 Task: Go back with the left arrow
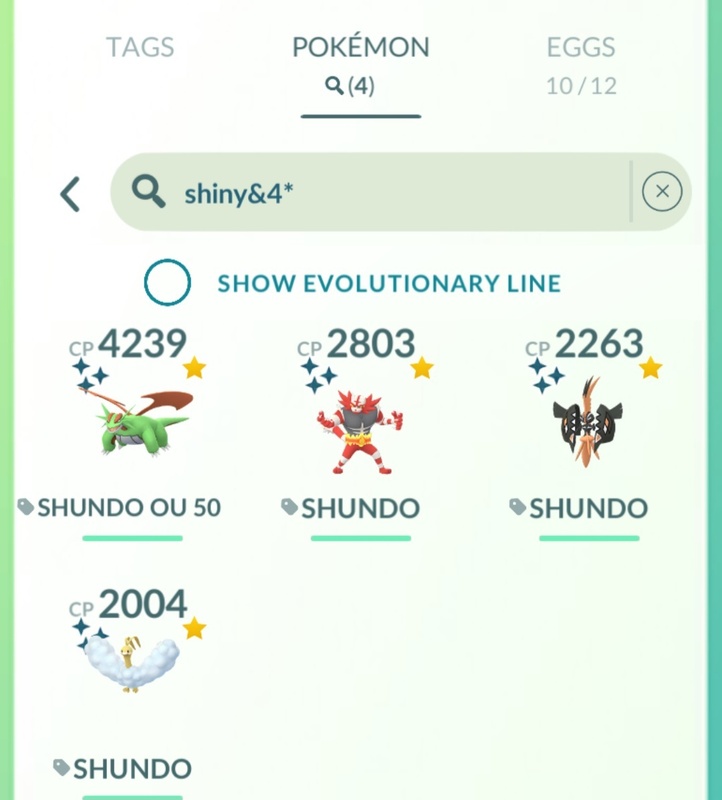pos(70,193)
